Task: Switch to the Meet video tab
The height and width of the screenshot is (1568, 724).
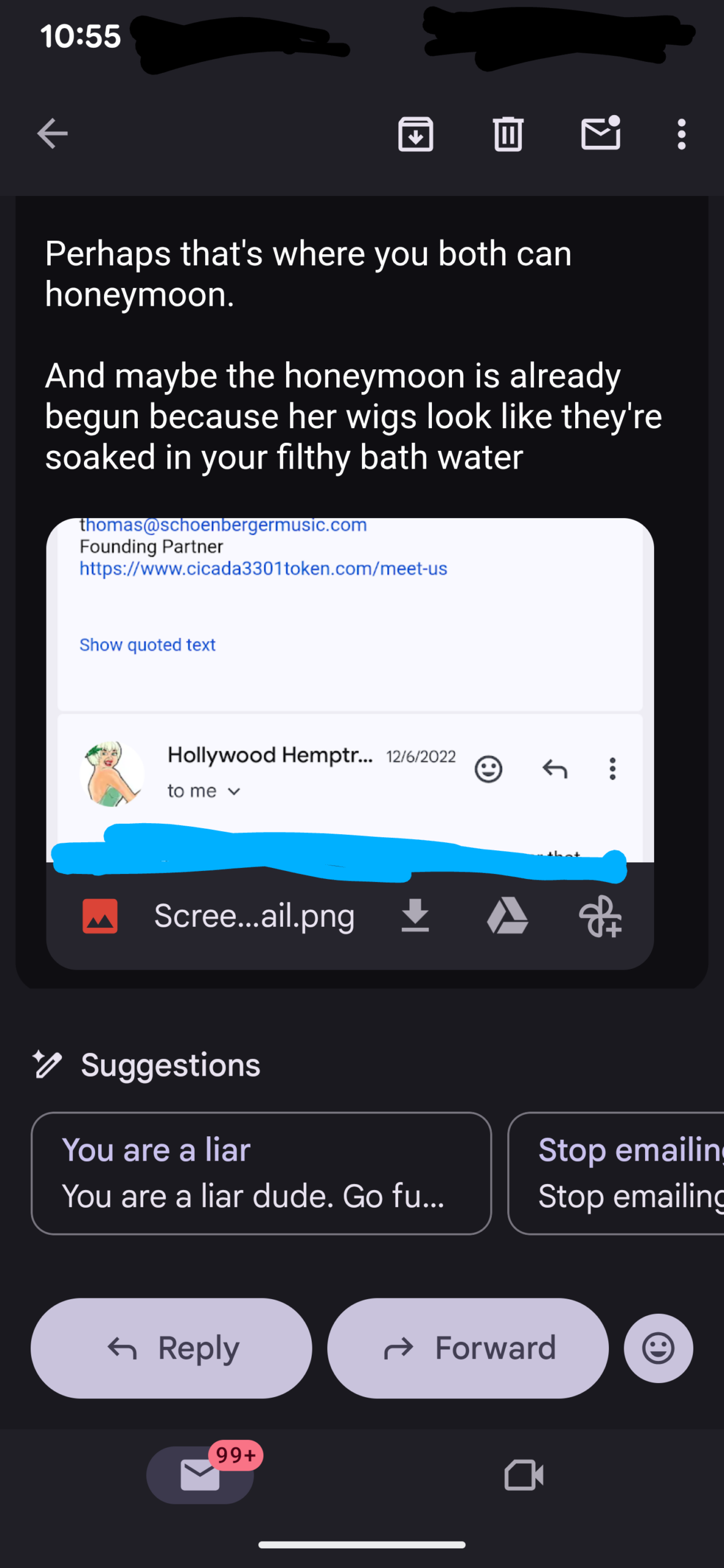Action: [x=524, y=1475]
